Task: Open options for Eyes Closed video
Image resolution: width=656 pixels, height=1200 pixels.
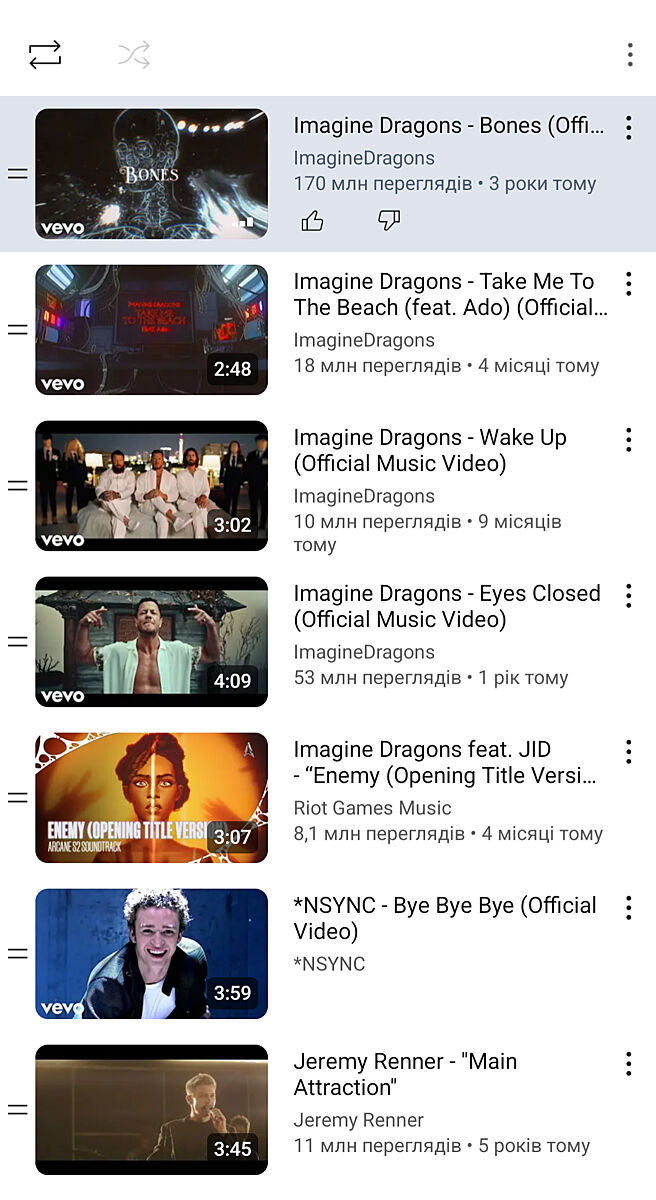Action: (x=628, y=596)
